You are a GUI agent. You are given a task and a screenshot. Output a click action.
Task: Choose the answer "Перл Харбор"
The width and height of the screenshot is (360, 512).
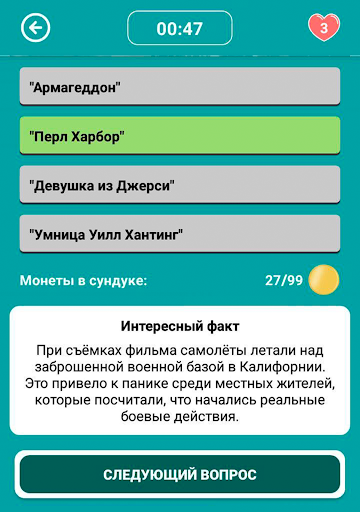click(x=180, y=136)
